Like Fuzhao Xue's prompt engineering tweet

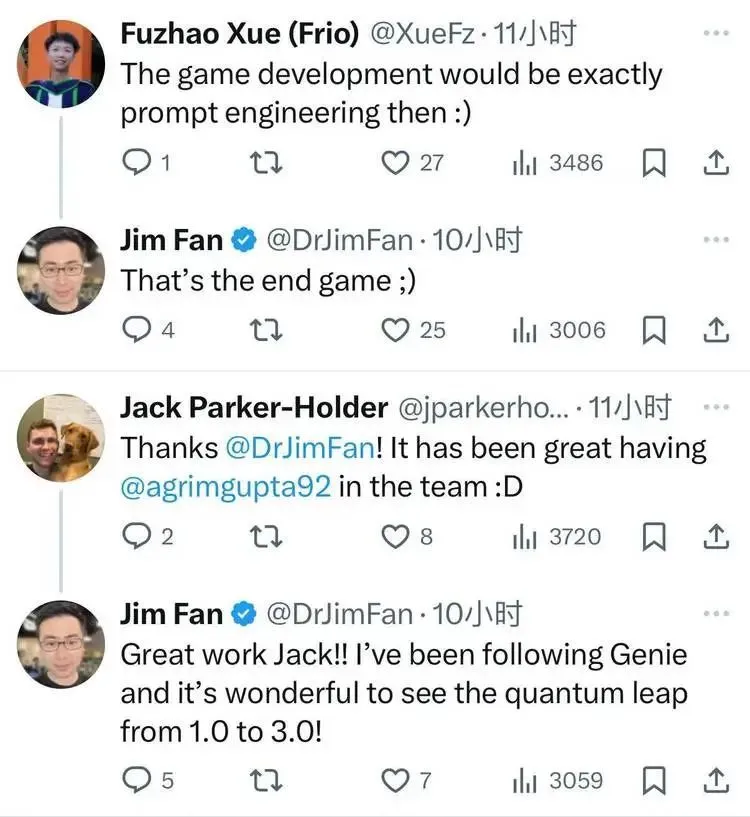(398, 163)
